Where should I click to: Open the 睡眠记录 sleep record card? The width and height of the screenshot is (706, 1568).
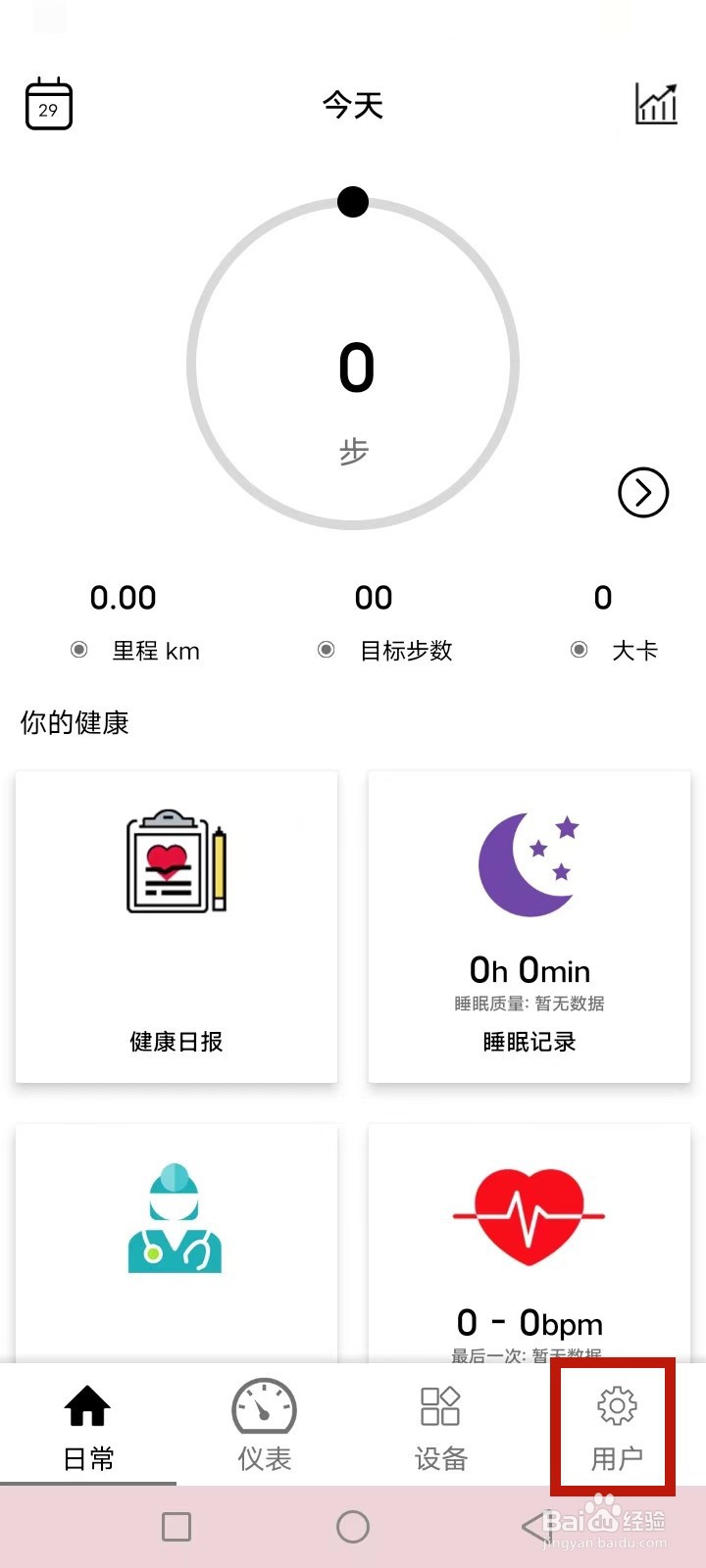[x=529, y=926]
